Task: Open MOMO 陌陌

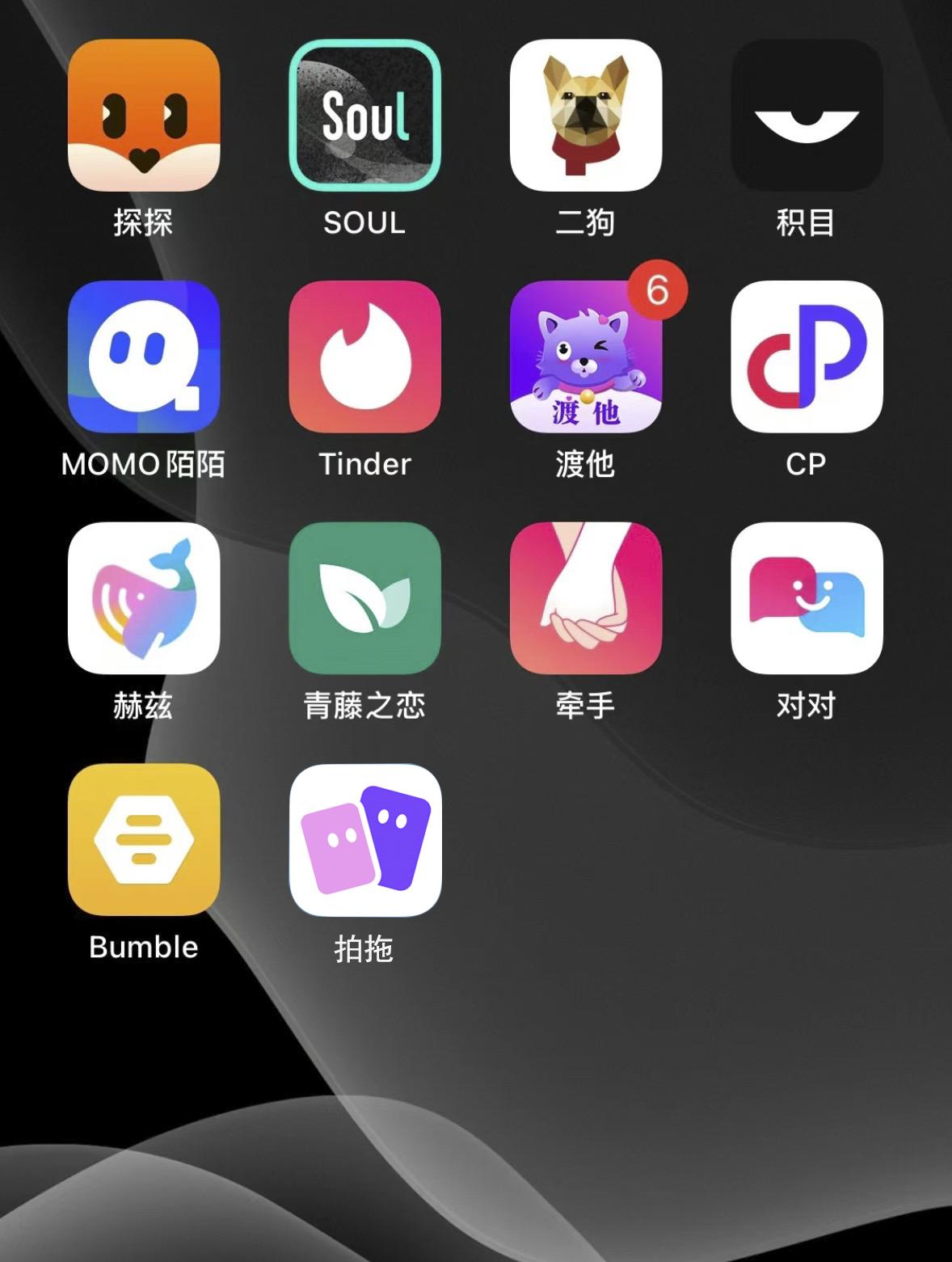Action: click(144, 357)
